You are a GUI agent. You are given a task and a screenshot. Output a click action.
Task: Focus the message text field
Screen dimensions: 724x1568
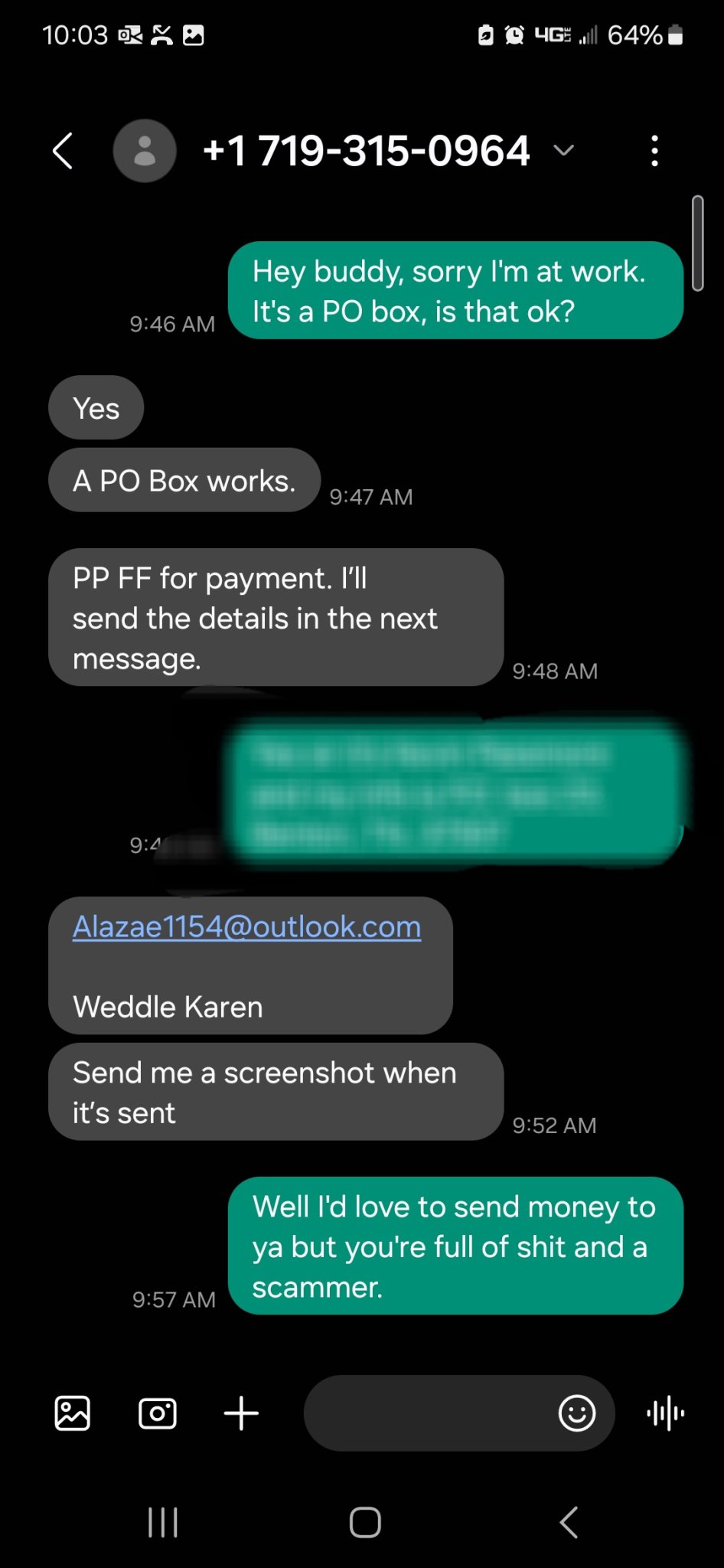pyautogui.click(x=429, y=1413)
